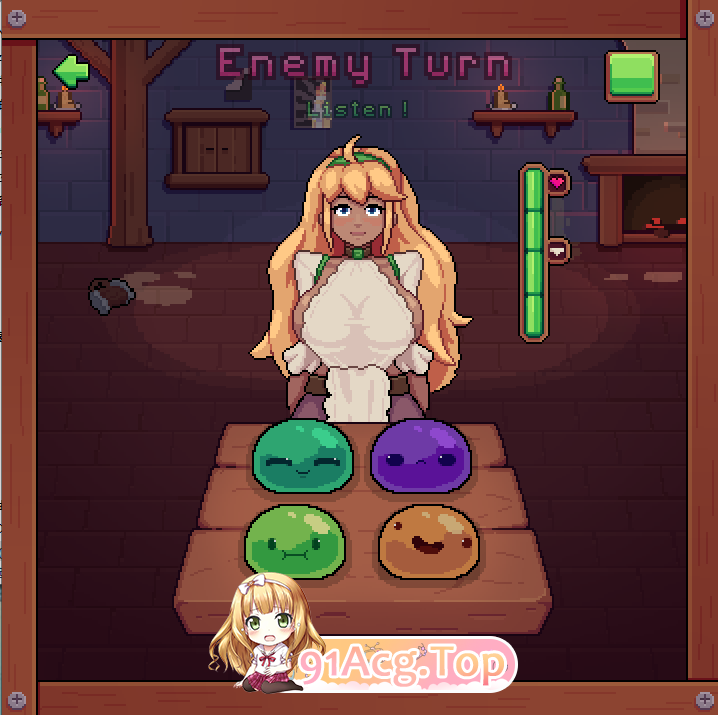The width and height of the screenshot is (718, 715).
Task: Tap the green back arrow
Action: click(71, 71)
